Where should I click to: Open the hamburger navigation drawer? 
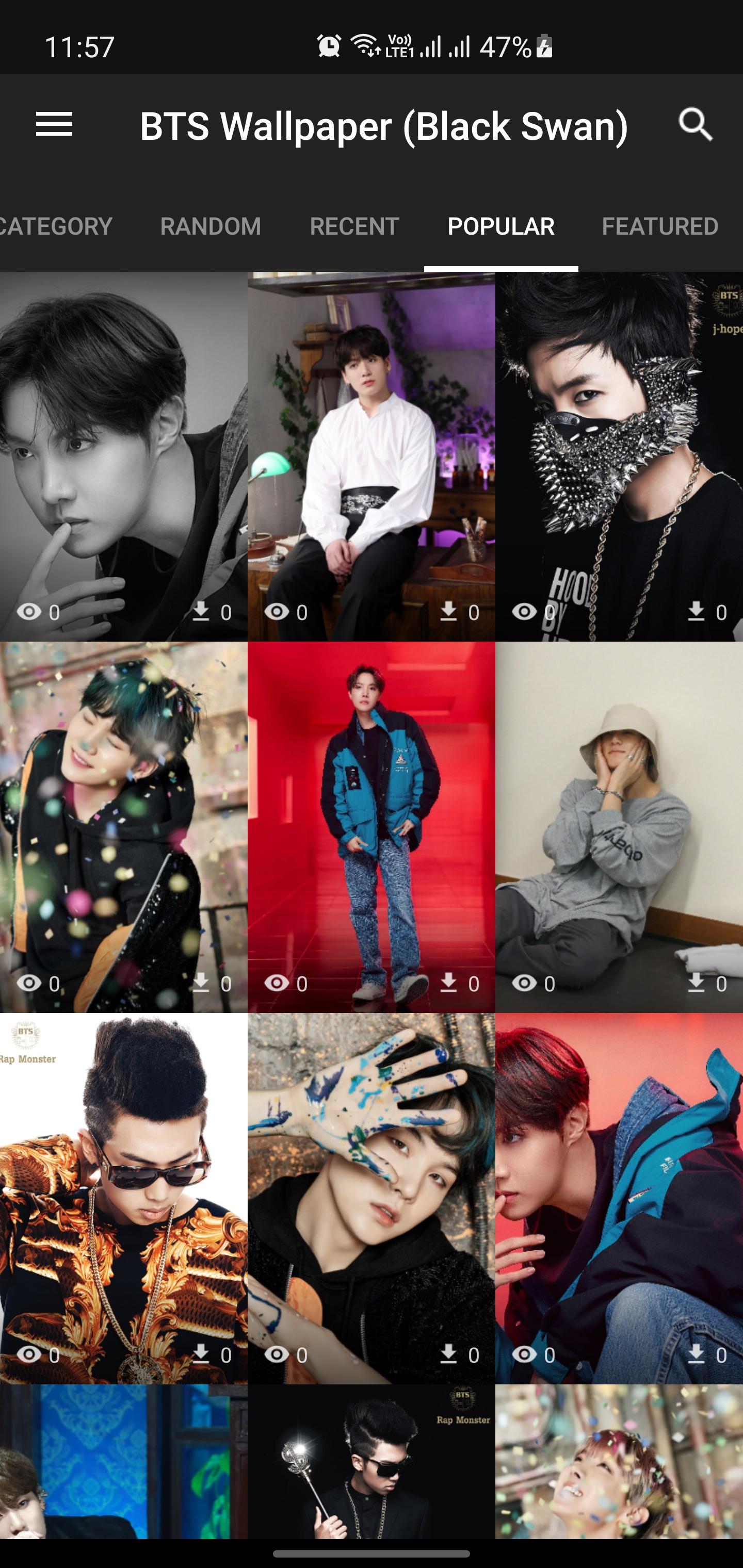click(54, 125)
